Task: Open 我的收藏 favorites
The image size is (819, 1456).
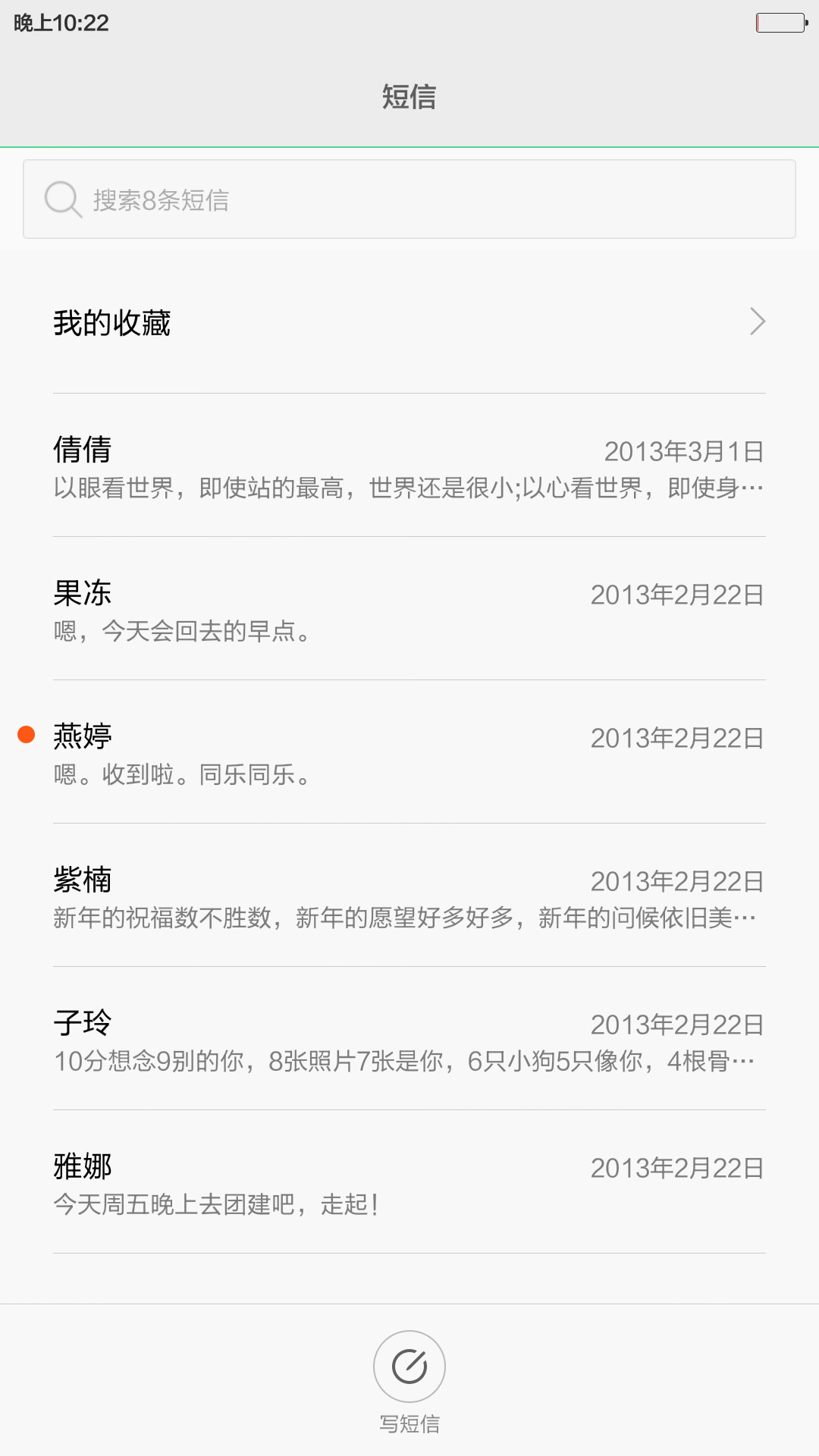Action: (x=409, y=322)
